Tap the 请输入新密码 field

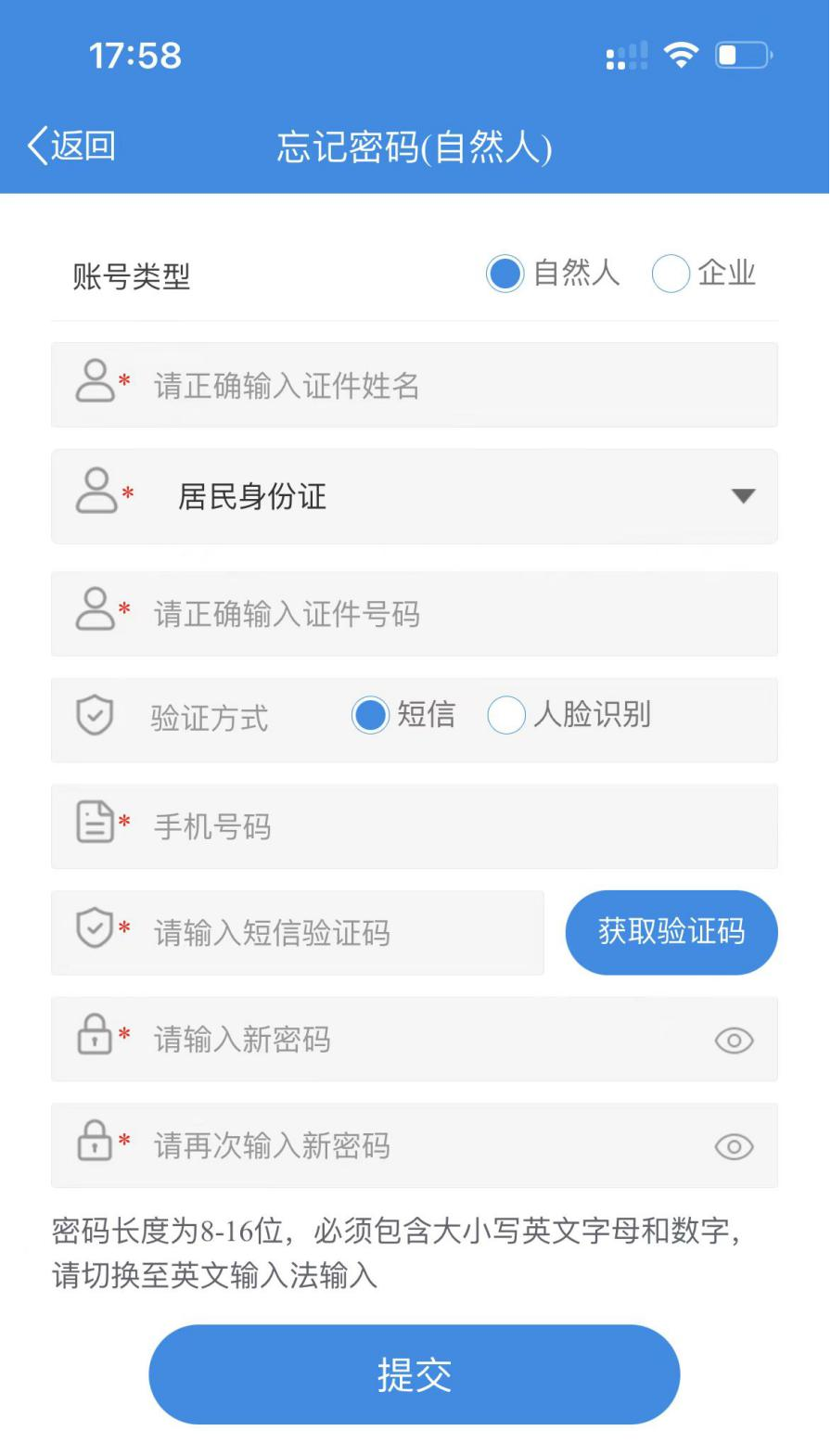(x=415, y=1039)
